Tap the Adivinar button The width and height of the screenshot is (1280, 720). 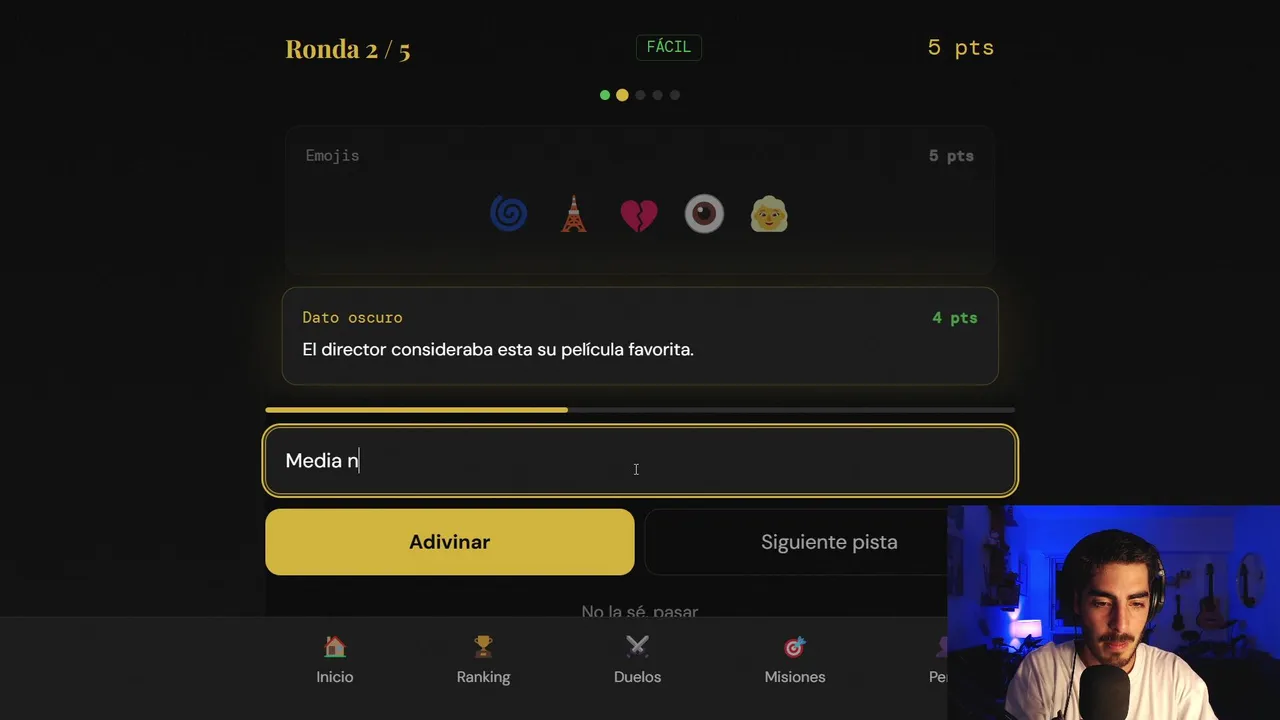tap(449, 542)
